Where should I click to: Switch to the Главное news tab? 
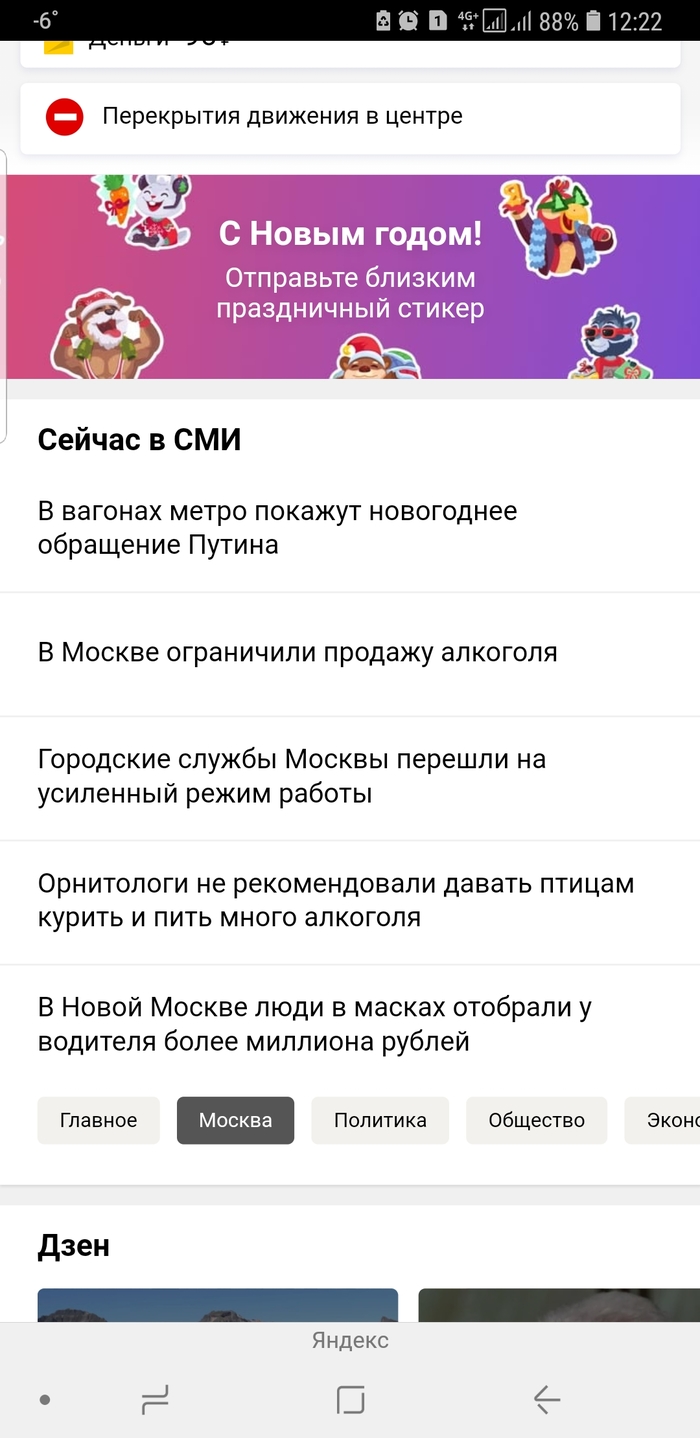(98, 1120)
